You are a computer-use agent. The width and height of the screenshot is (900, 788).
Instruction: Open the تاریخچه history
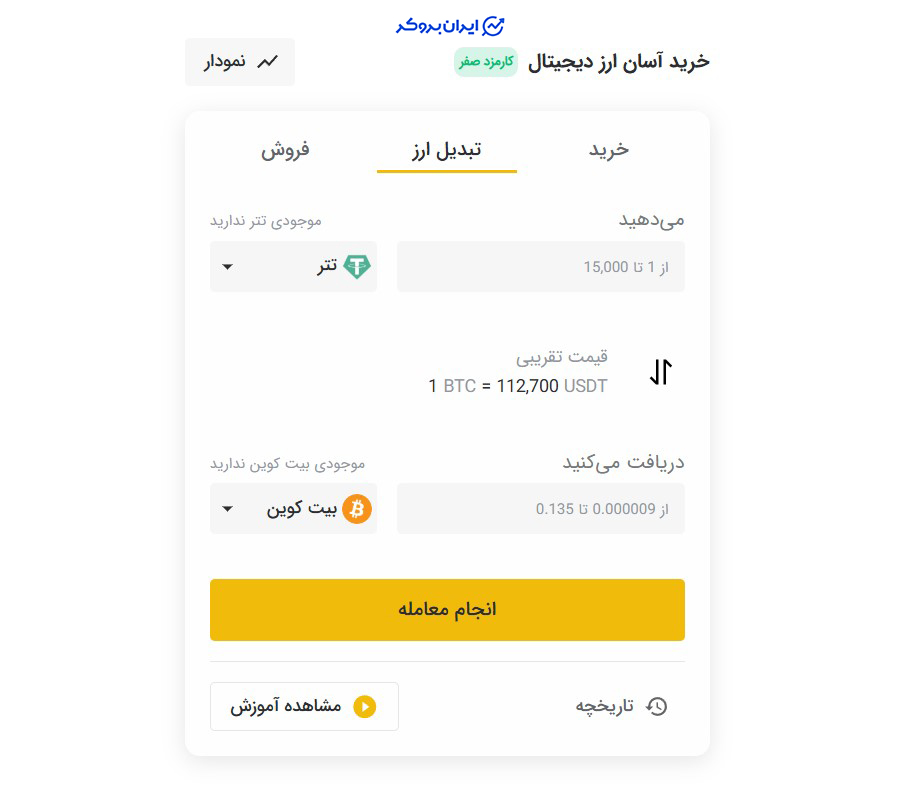click(x=621, y=707)
